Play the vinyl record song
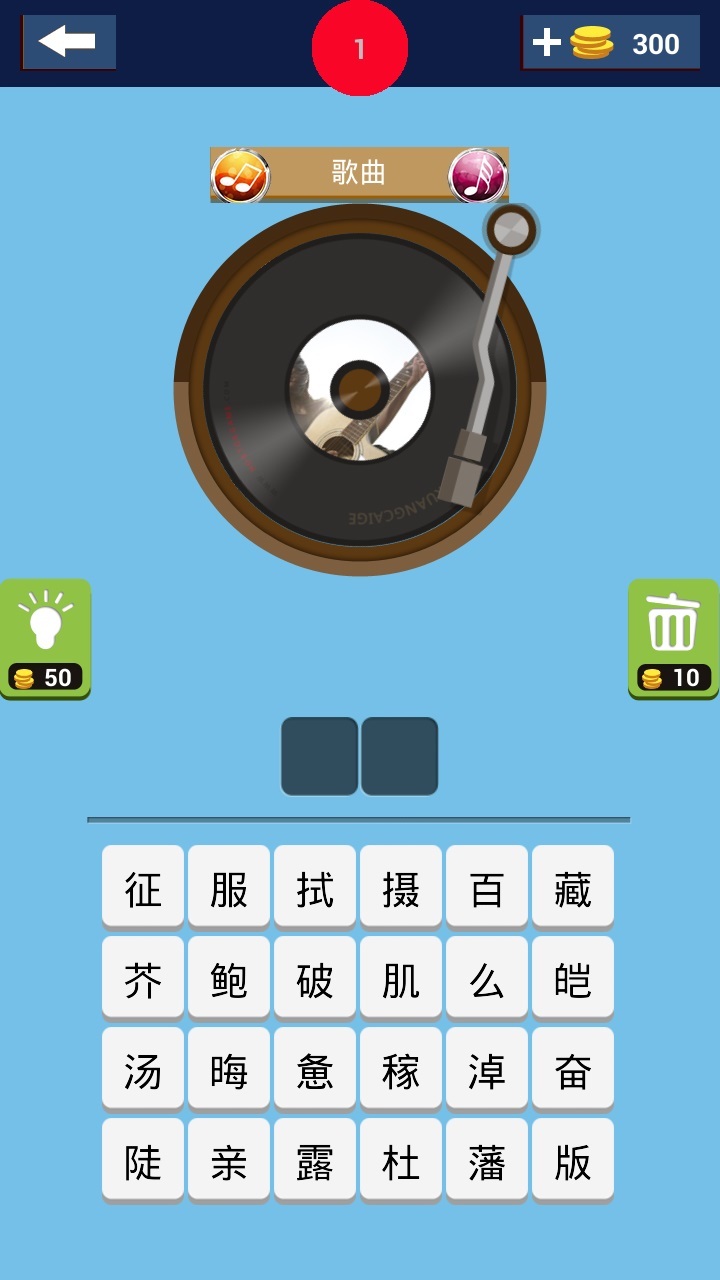Image resolution: width=720 pixels, height=1280 pixels. (360, 389)
